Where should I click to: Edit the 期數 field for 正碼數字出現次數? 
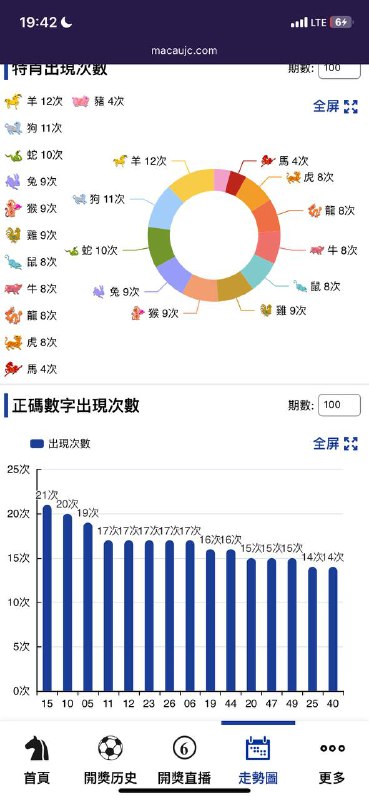[339, 405]
